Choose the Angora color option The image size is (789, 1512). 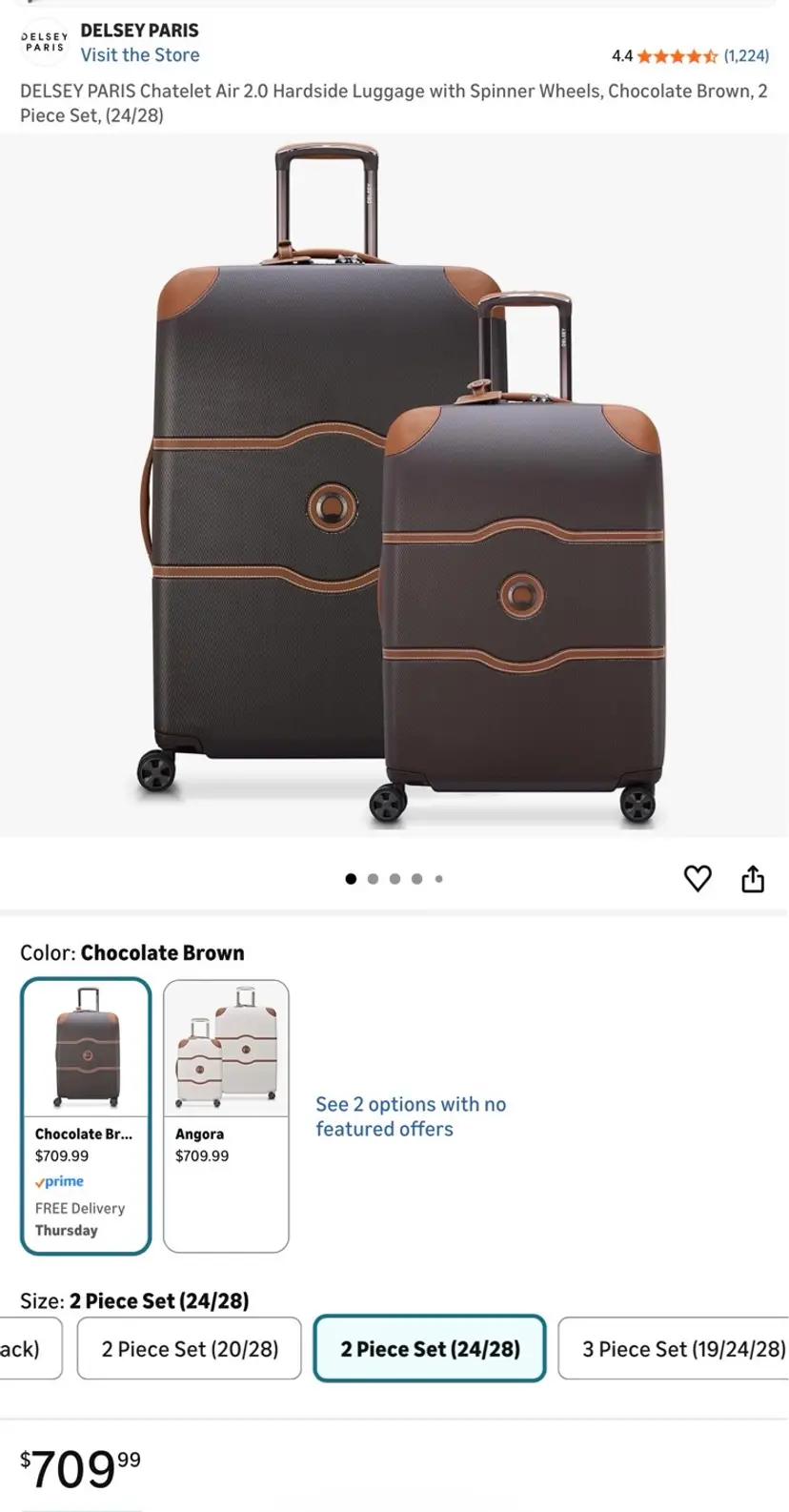coord(226,1114)
